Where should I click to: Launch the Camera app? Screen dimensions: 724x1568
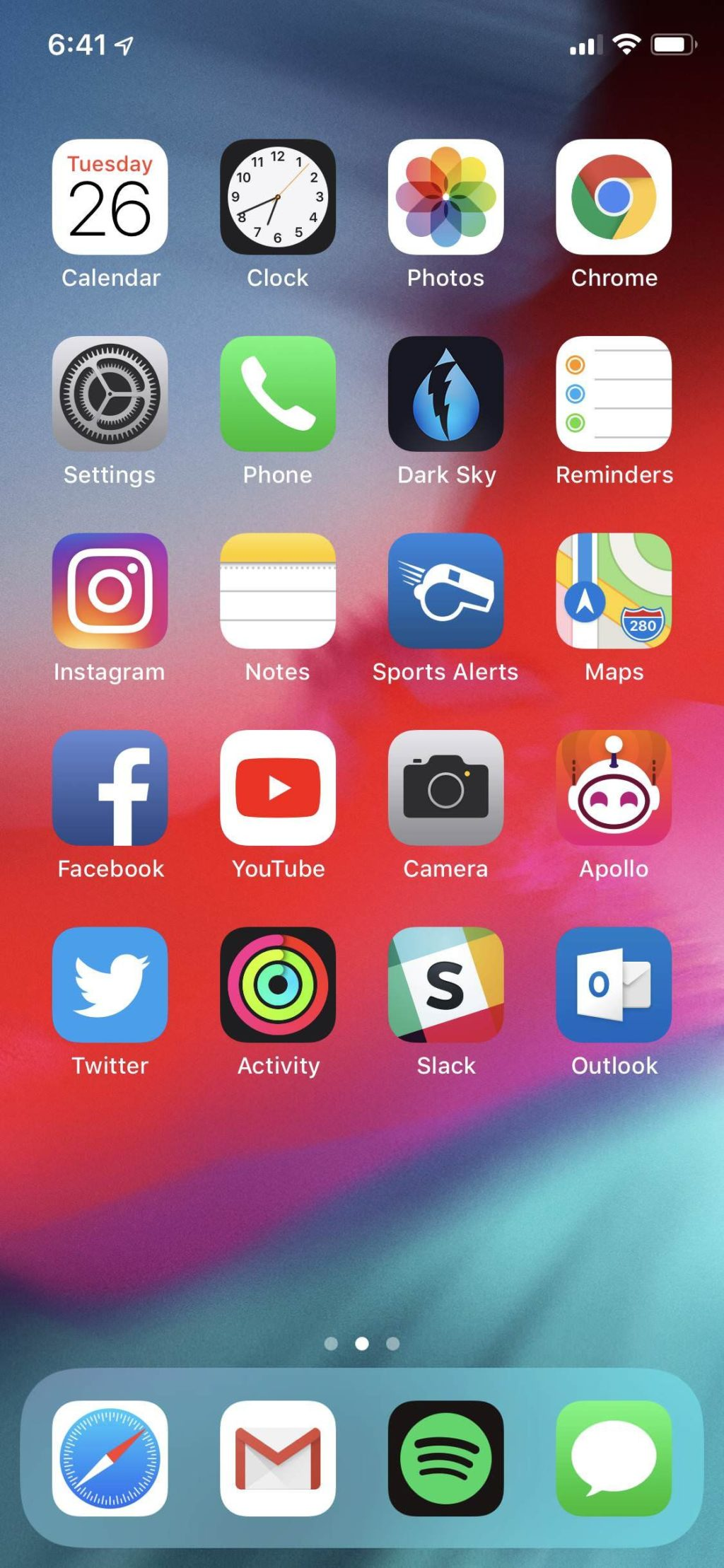[x=445, y=787]
